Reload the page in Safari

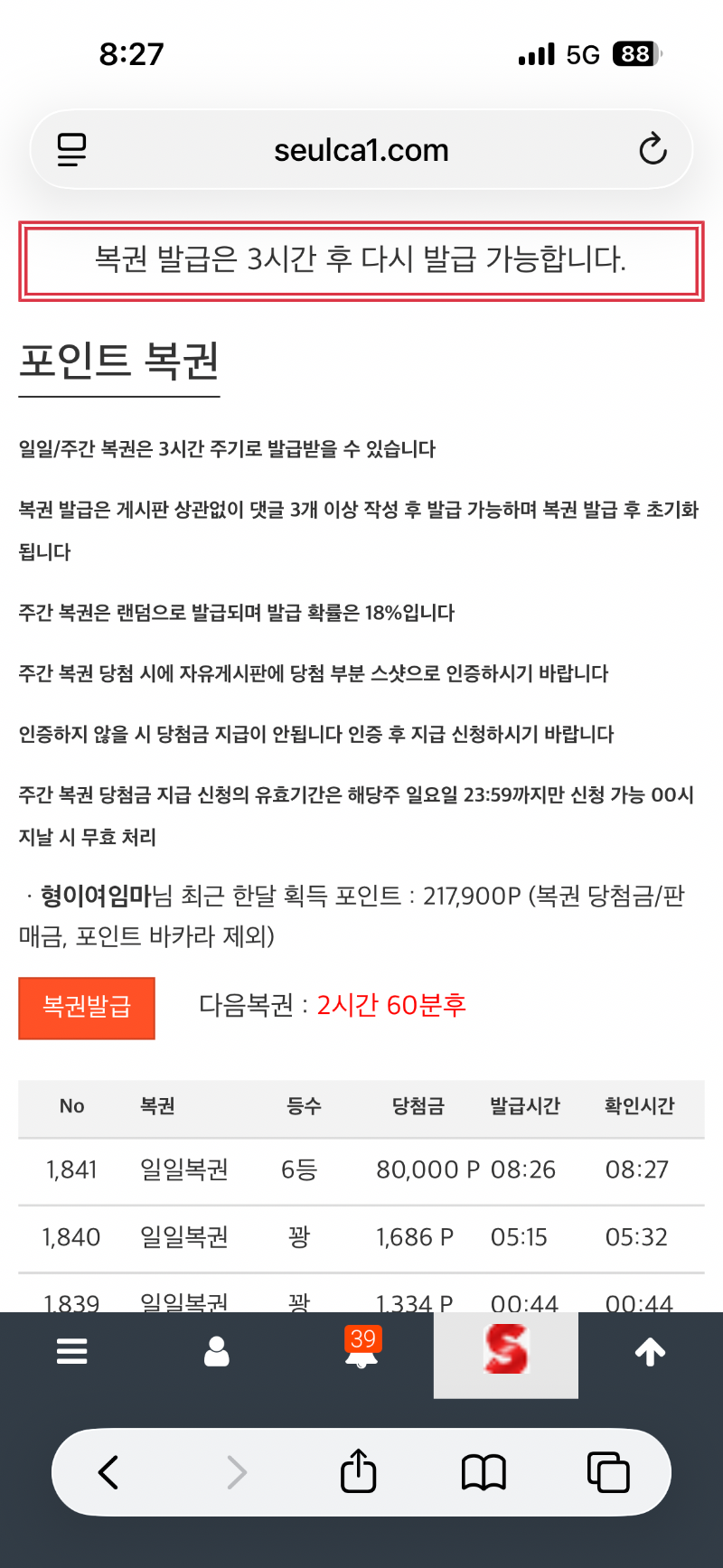point(653,149)
